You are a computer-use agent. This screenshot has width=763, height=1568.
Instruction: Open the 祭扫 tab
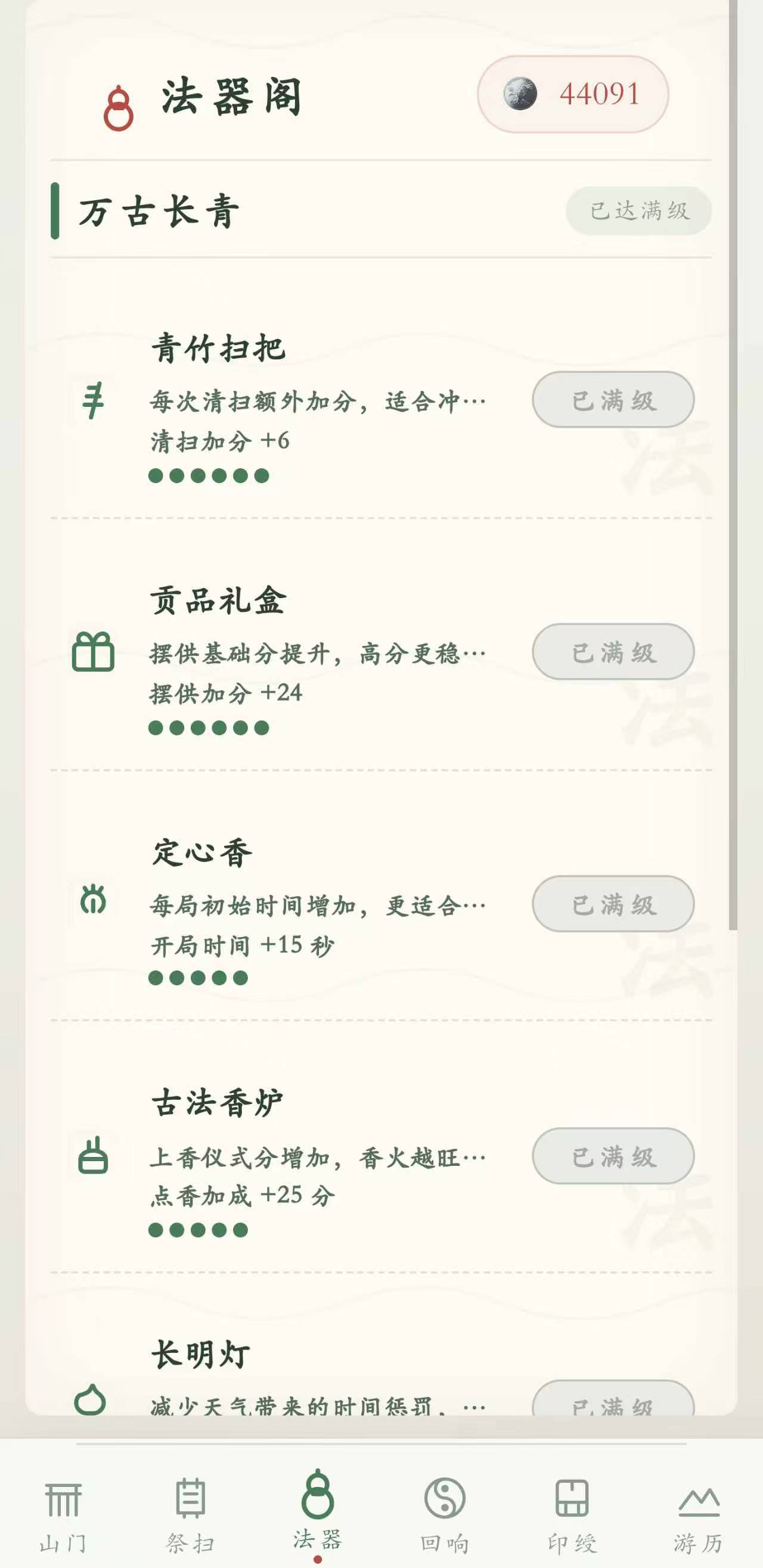(x=191, y=1515)
